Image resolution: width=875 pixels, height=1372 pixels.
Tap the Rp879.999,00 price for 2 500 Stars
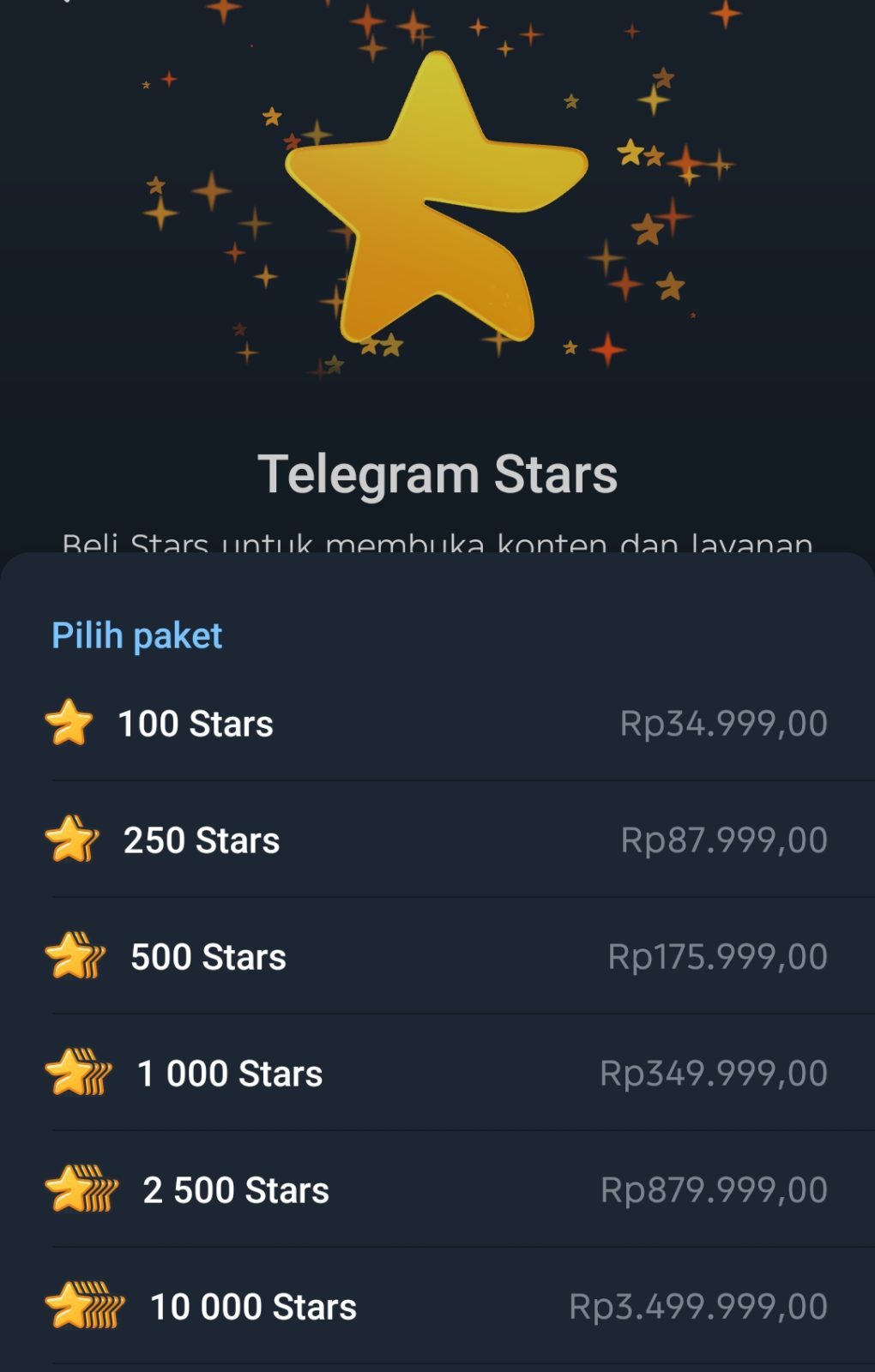click(712, 1189)
